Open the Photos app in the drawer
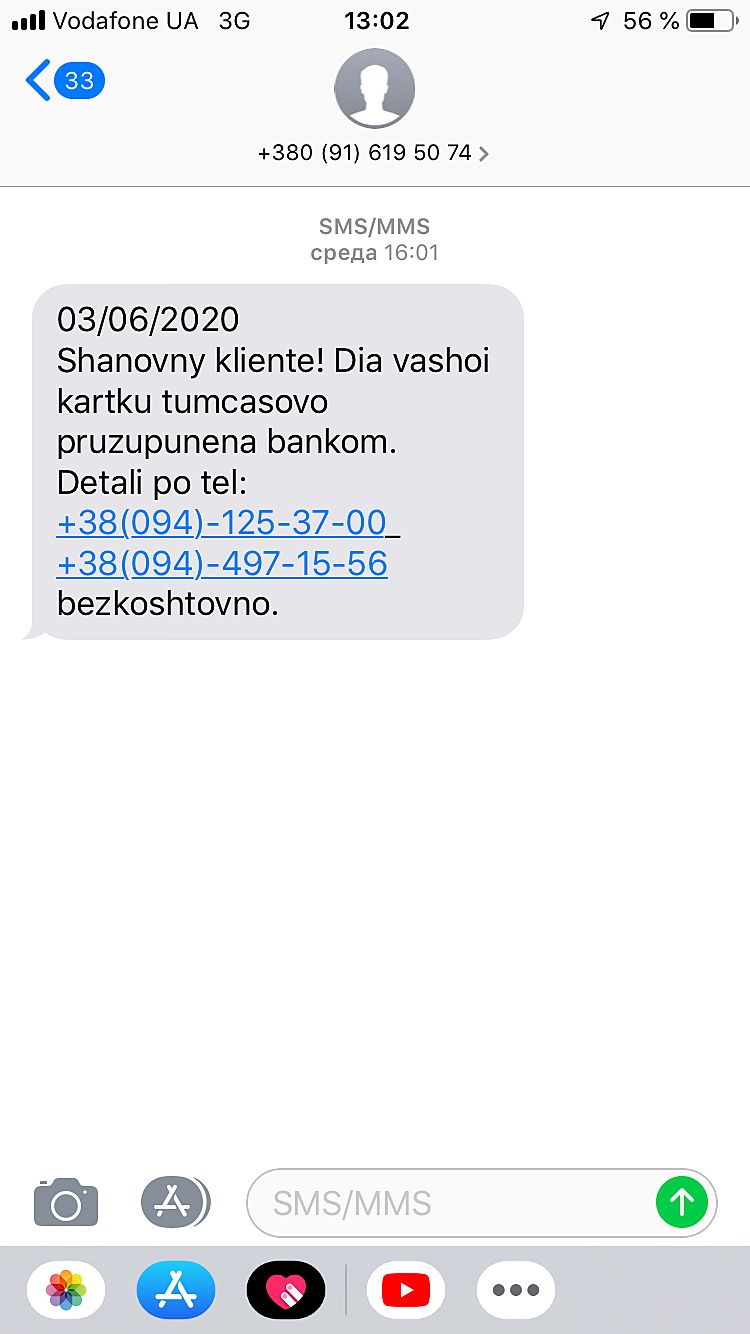This screenshot has width=750, height=1334. 66,1290
